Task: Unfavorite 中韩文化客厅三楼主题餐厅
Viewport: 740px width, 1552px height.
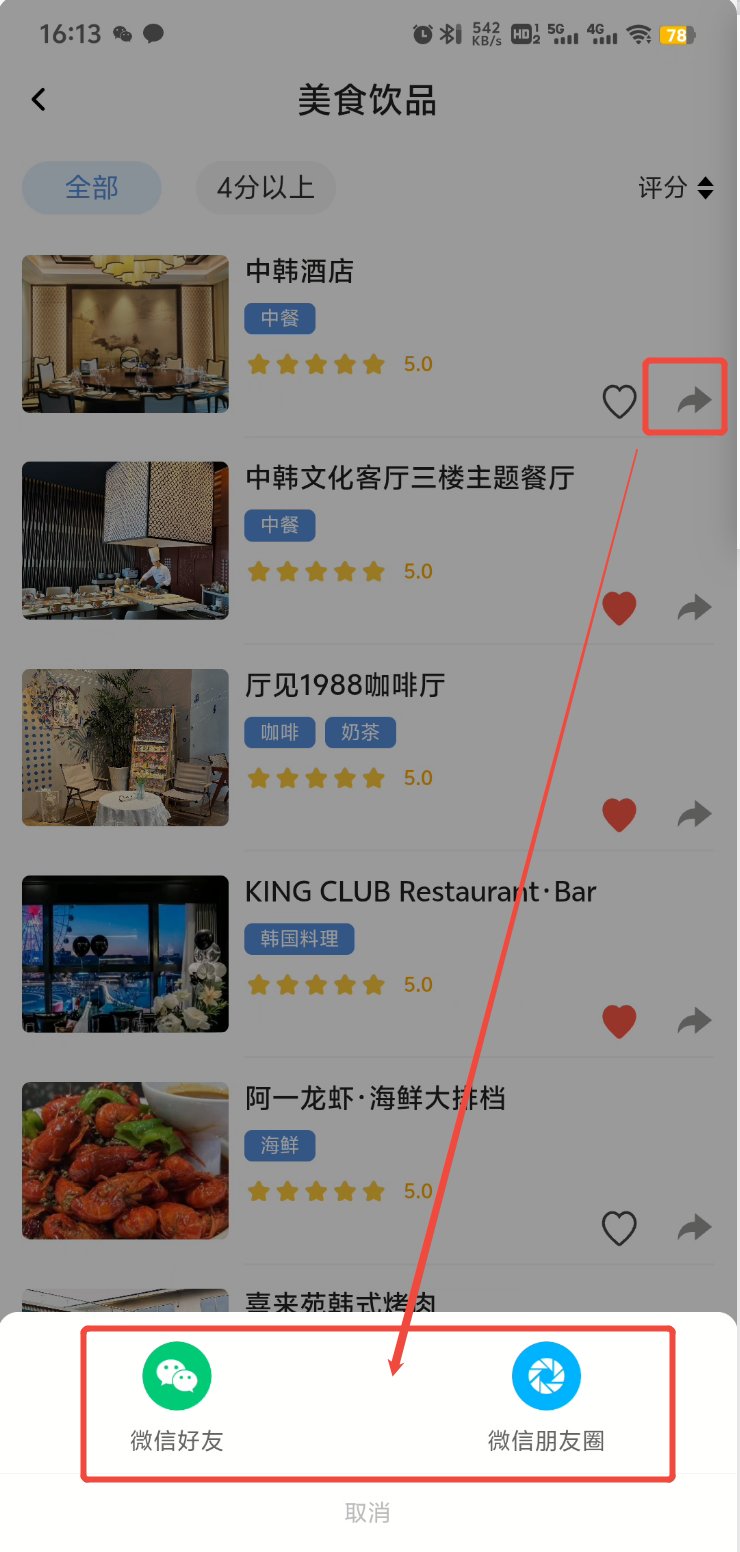Action: [619, 608]
